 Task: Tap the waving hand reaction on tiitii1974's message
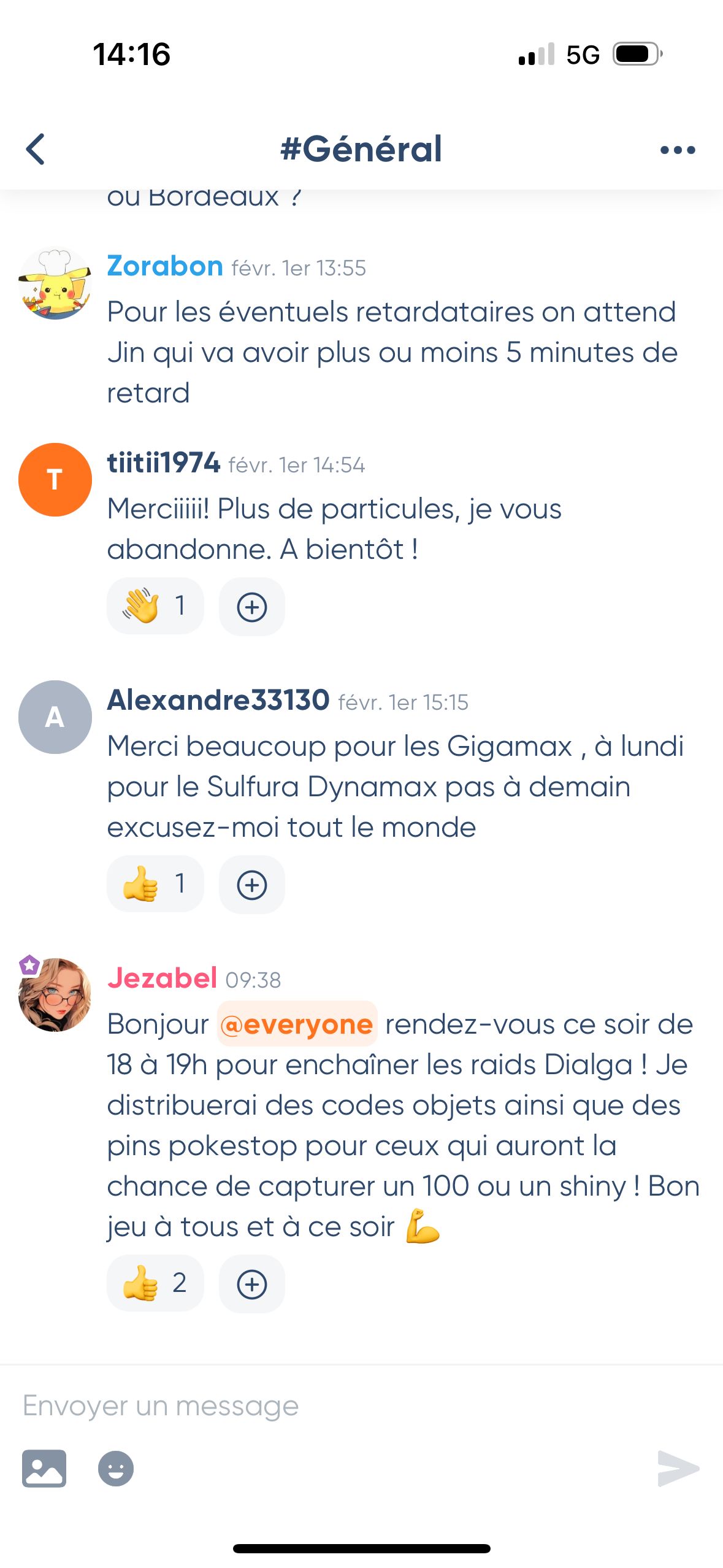(x=155, y=606)
